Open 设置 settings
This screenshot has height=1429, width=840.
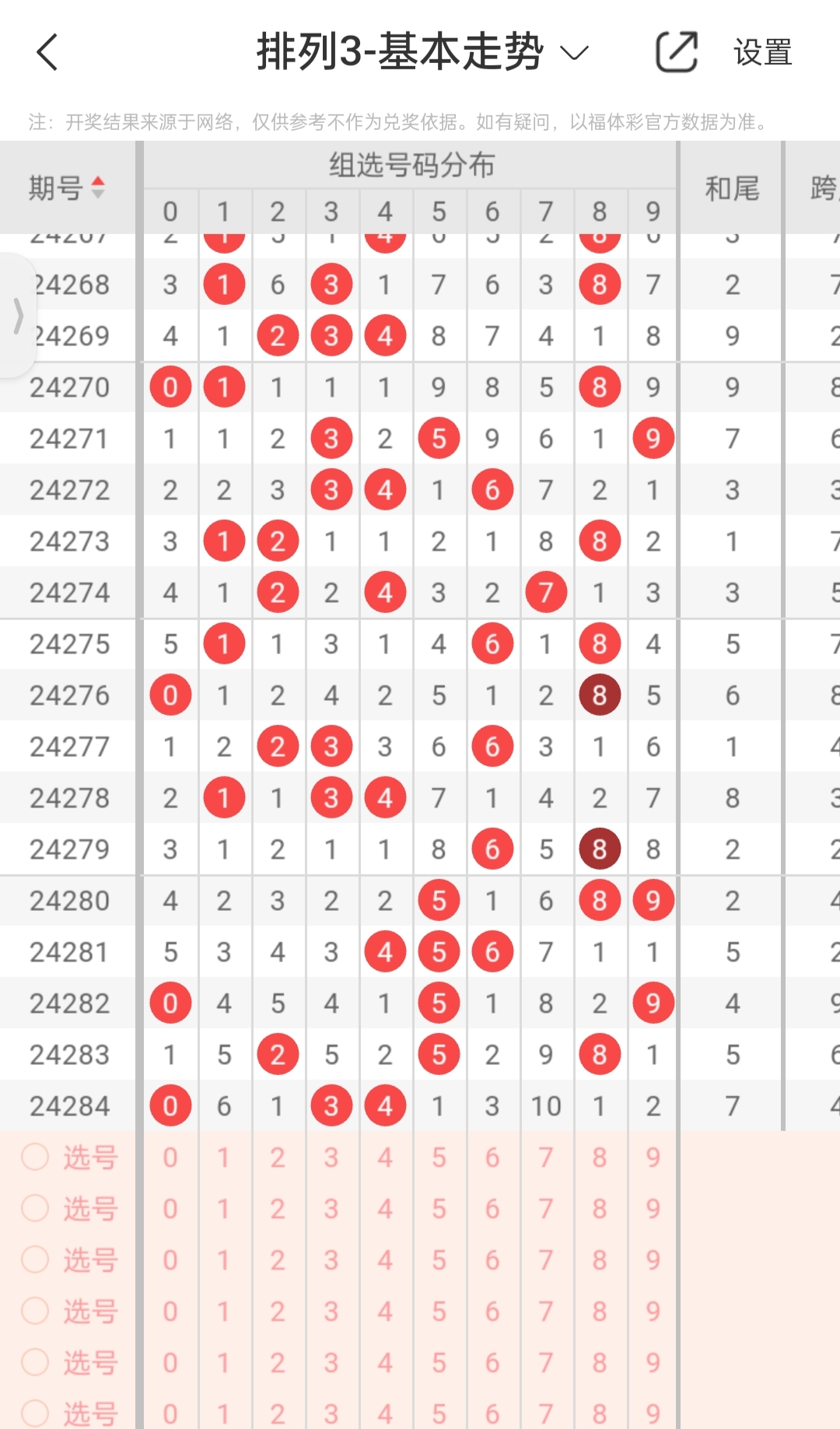point(762,53)
